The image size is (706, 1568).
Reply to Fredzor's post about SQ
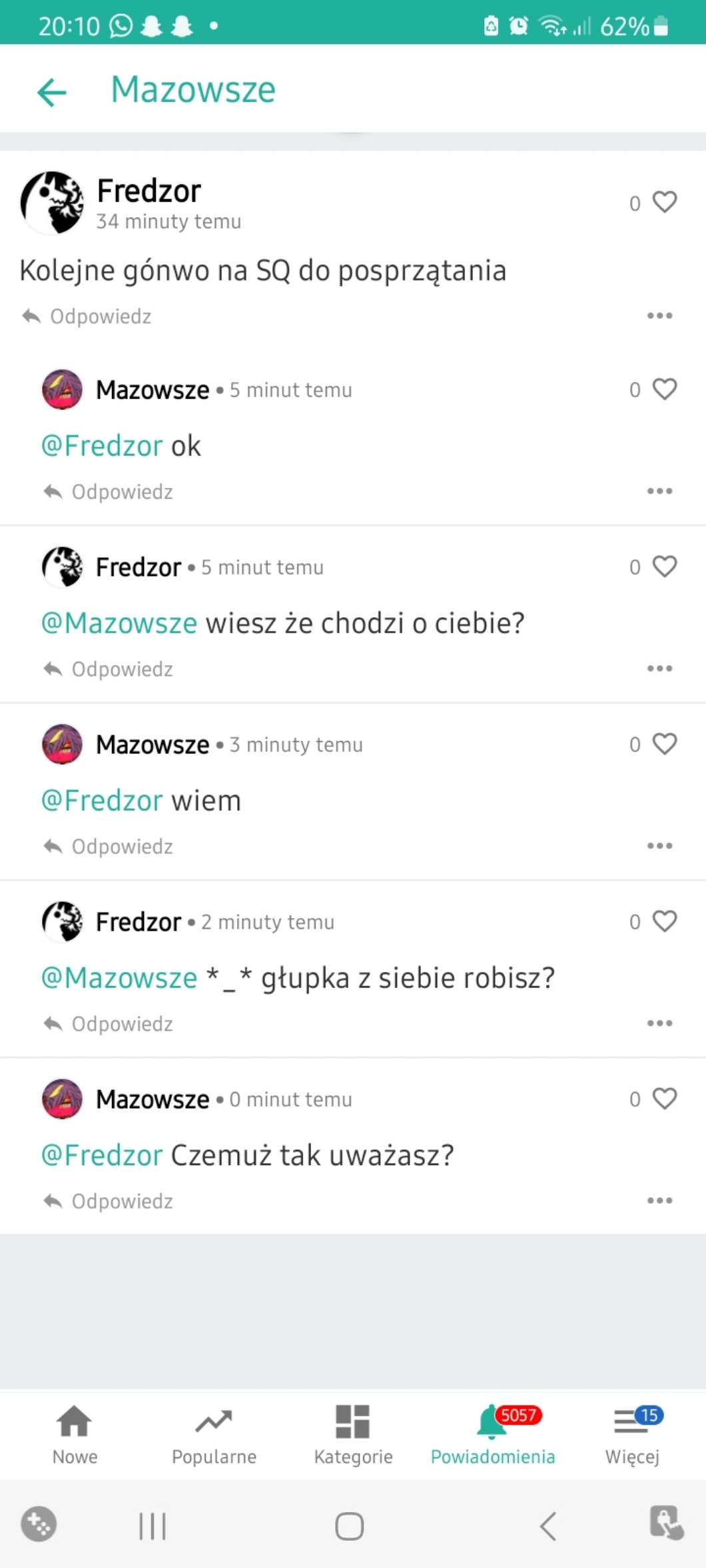(87, 316)
